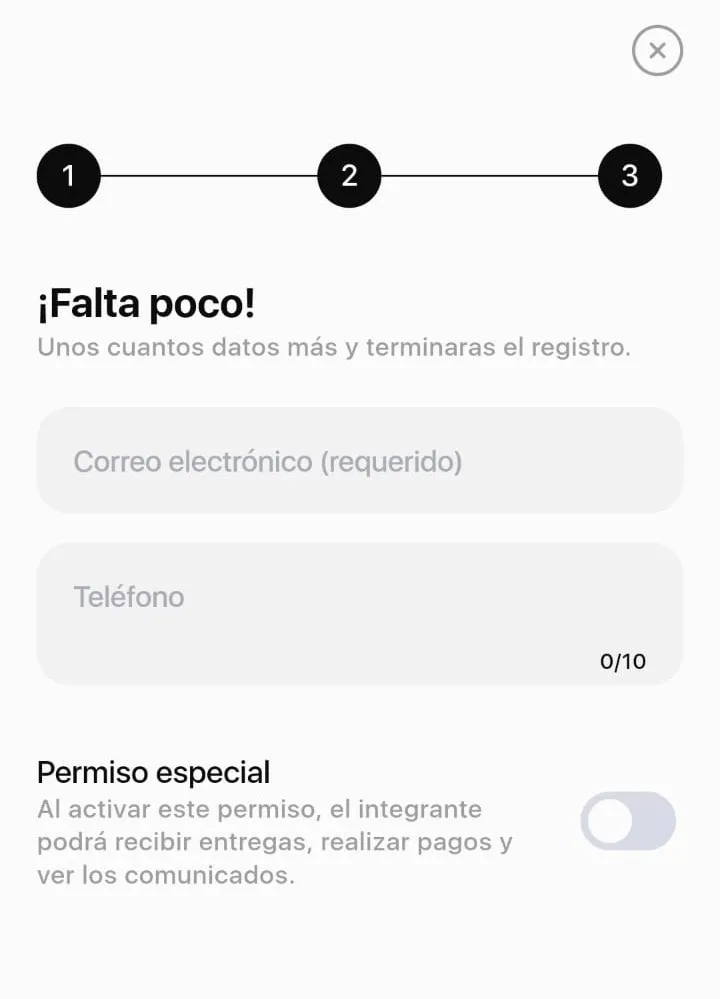Go back to step 1
This screenshot has height=999, width=720.
tap(69, 176)
